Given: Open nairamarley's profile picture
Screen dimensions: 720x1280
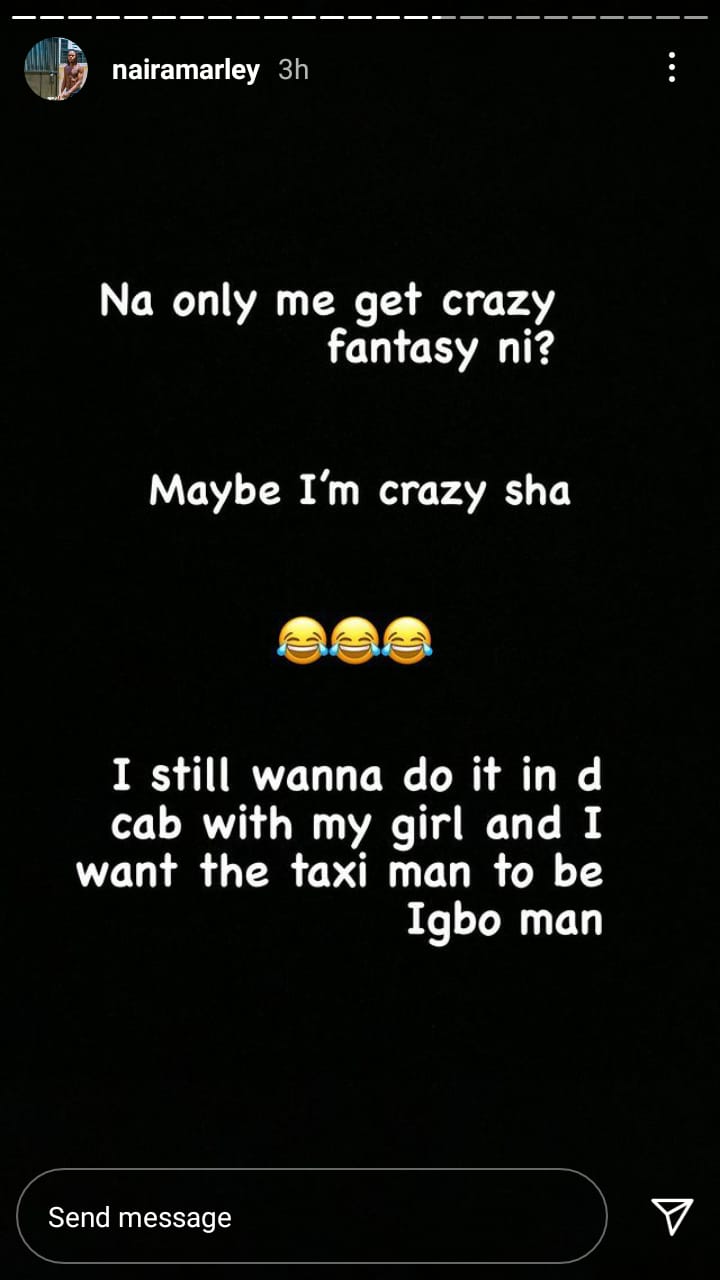Looking at the screenshot, I should coord(56,69).
